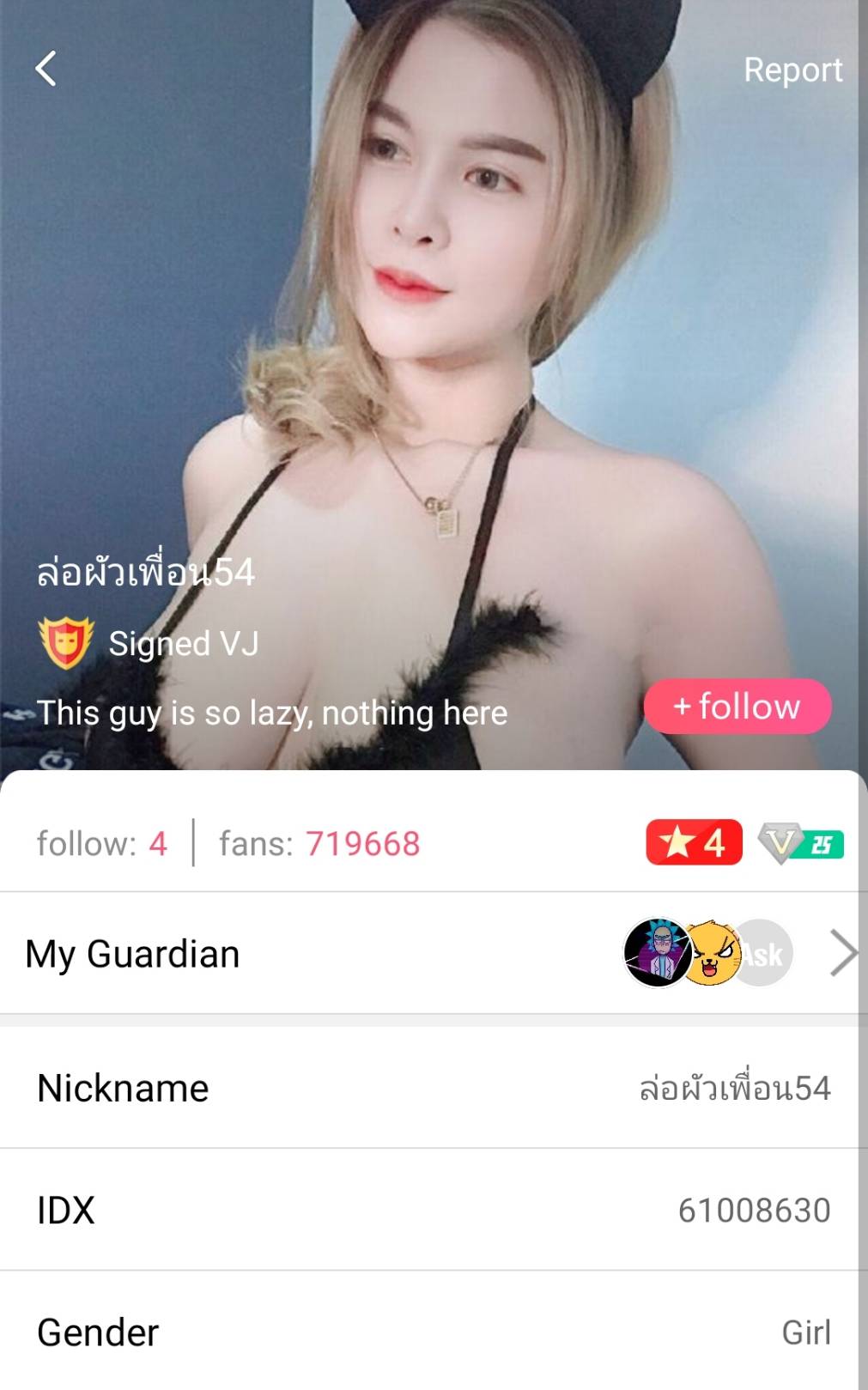This screenshot has width=868, height=1390.
Task: View the fans list
Action: tap(319, 843)
